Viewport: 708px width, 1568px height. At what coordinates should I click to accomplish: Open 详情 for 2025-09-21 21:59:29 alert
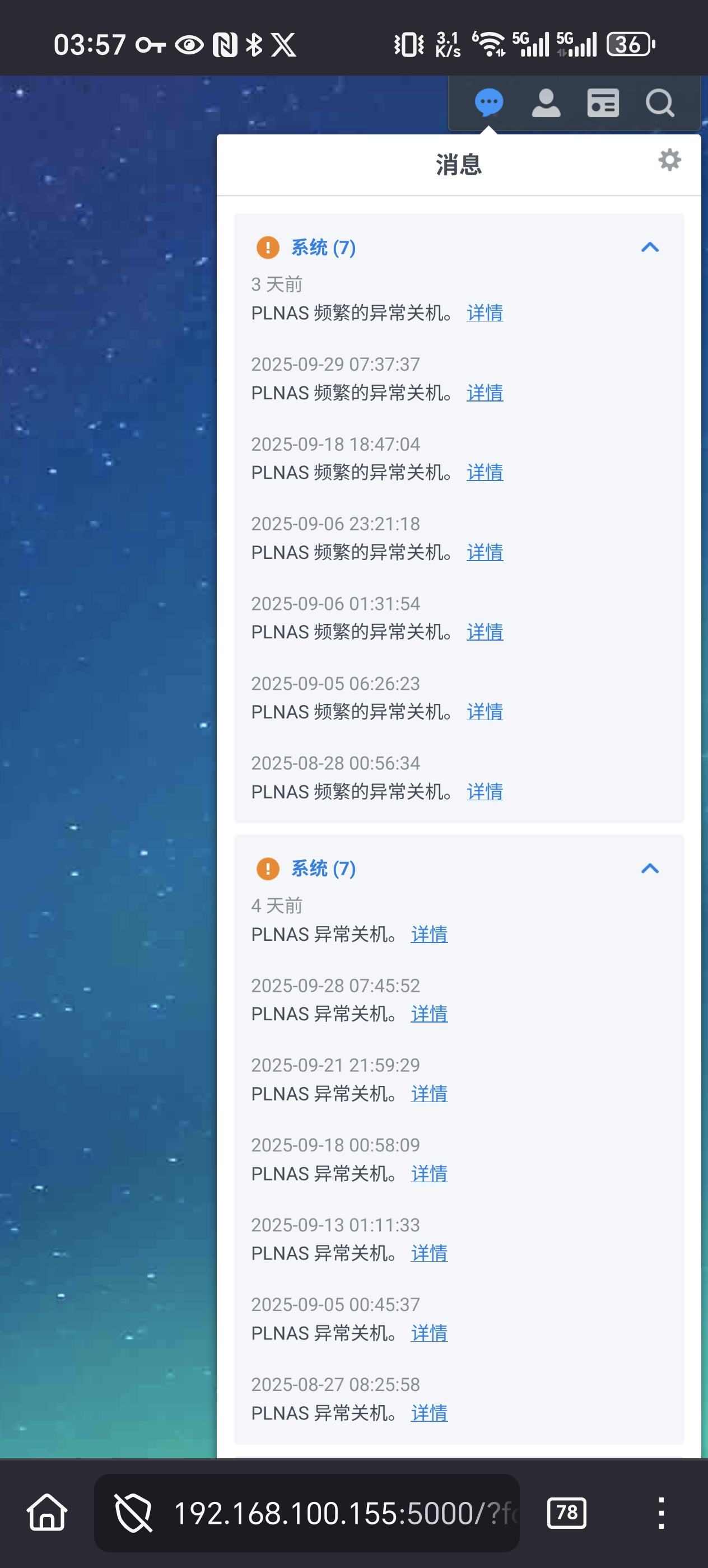click(x=429, y=1093)
